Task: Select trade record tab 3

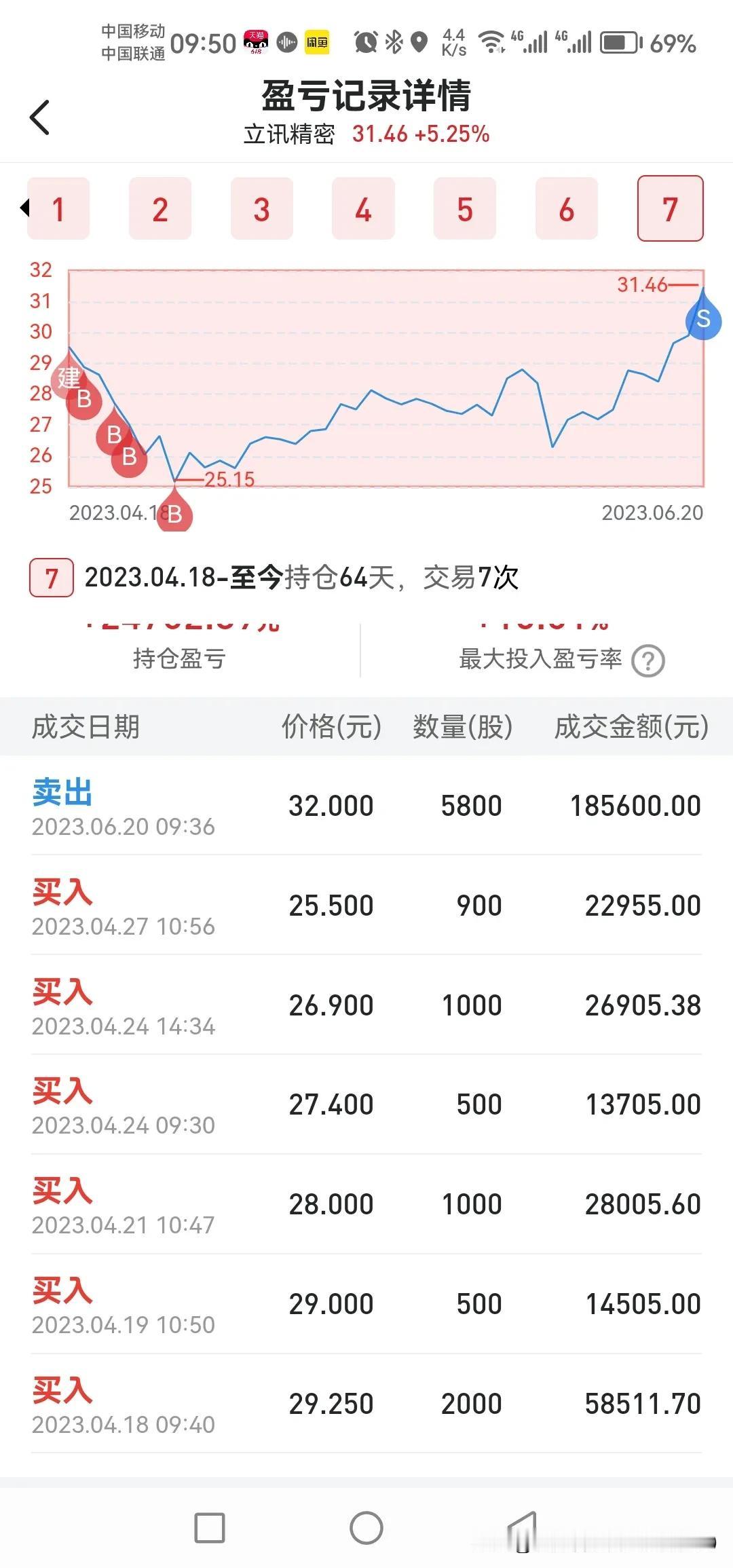Action: pyautogui.click(x=262, y=209)
